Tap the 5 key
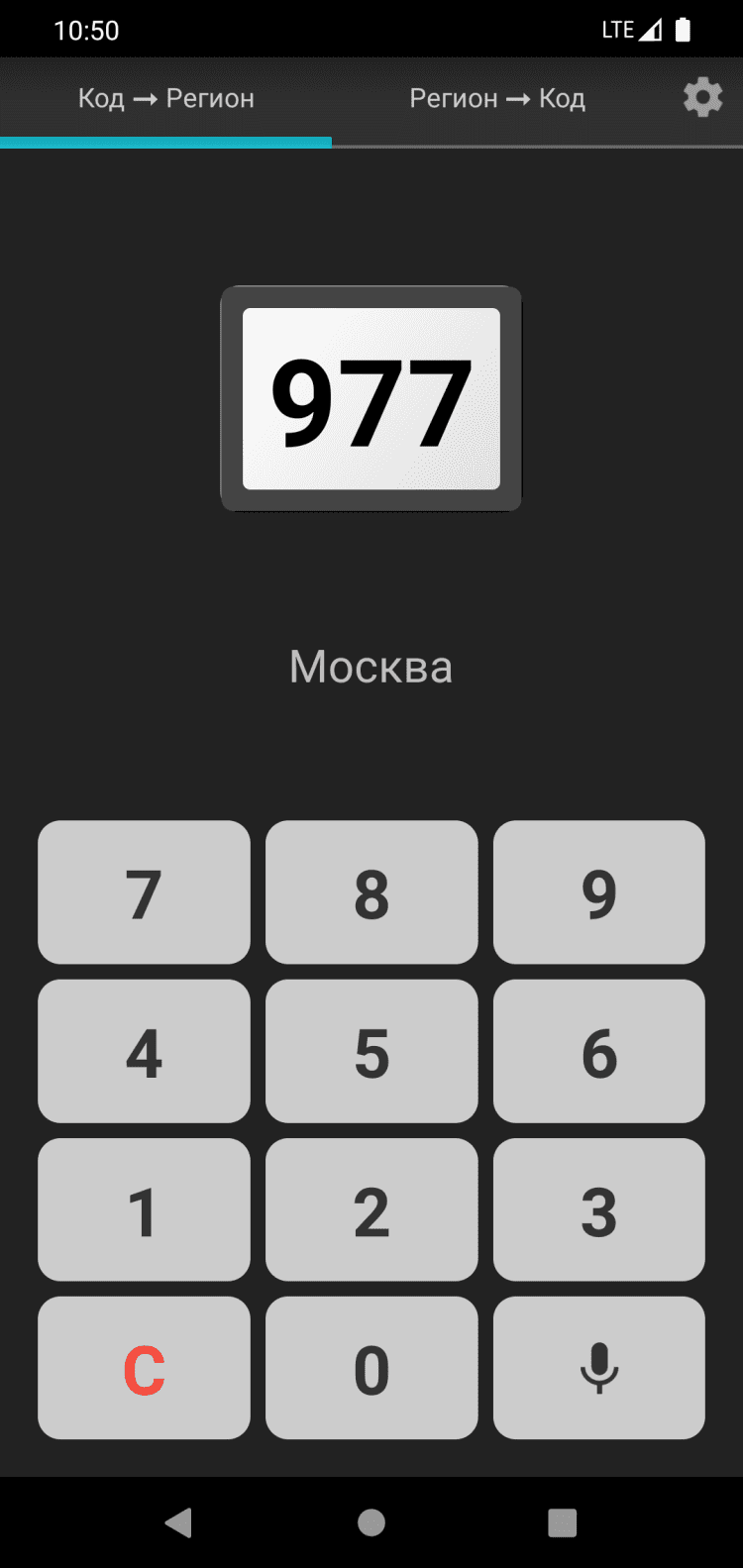 click(x=371, y=1051)
